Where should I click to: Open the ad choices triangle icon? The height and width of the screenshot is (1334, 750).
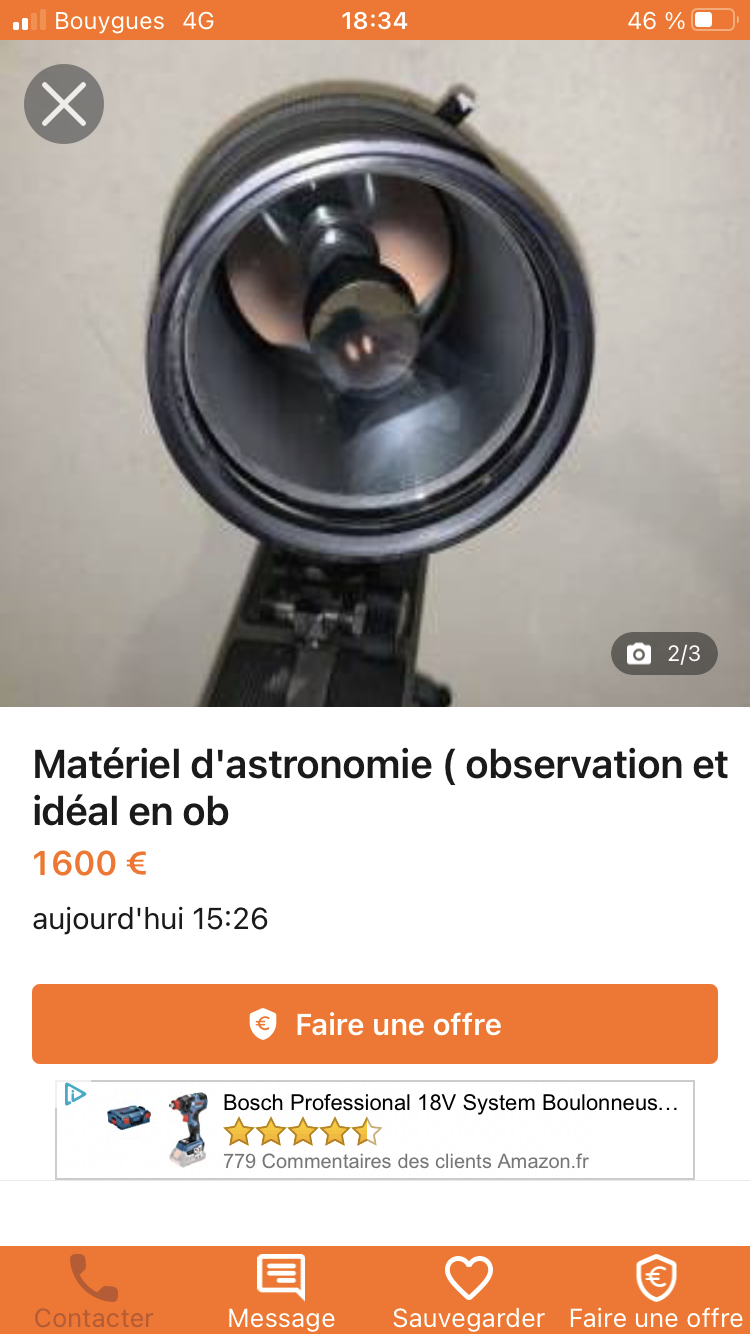coord(74,1094)
